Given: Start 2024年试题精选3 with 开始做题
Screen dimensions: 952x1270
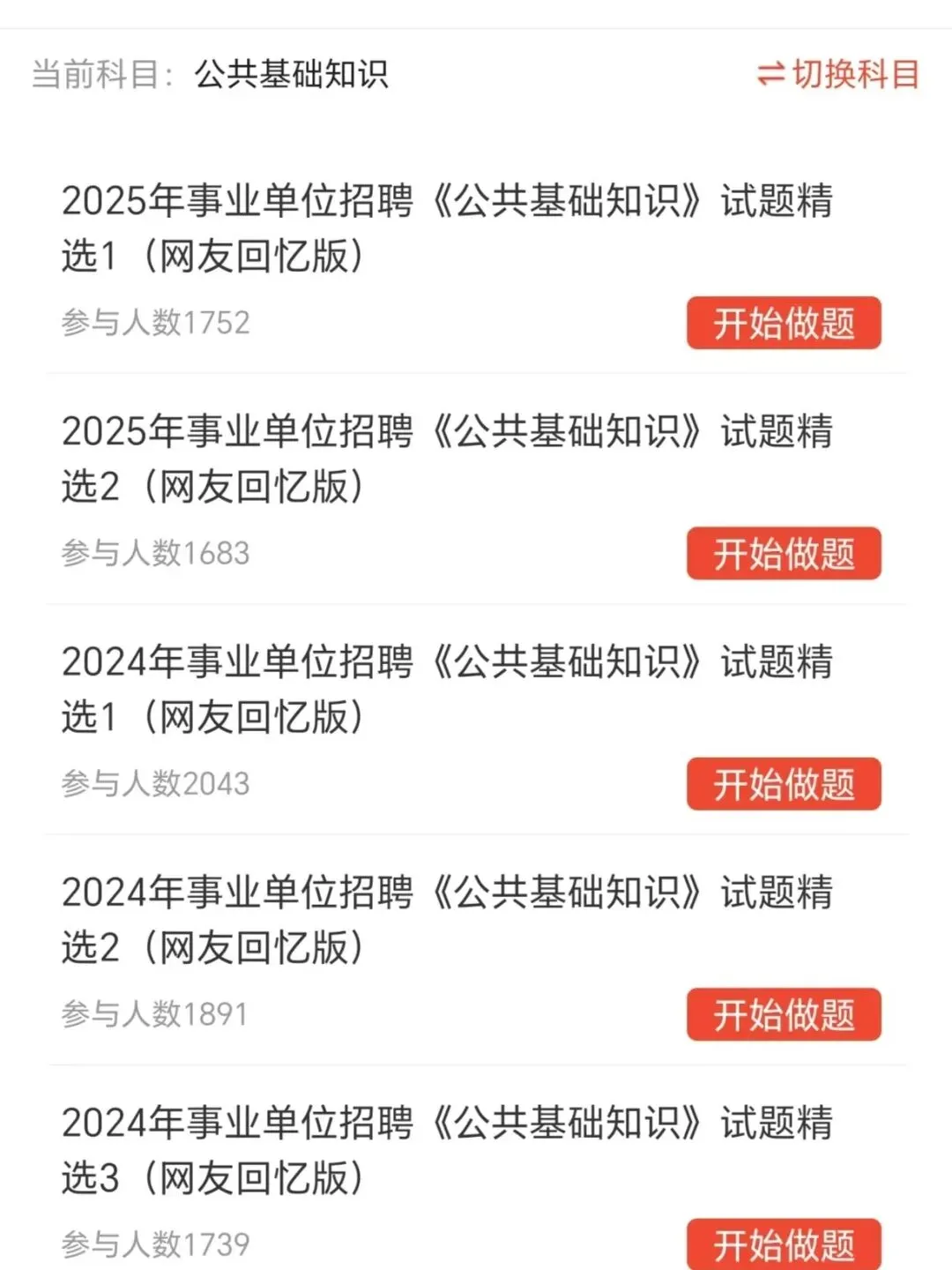Looking at the screenshot, I should click(x=784, y=1244).
